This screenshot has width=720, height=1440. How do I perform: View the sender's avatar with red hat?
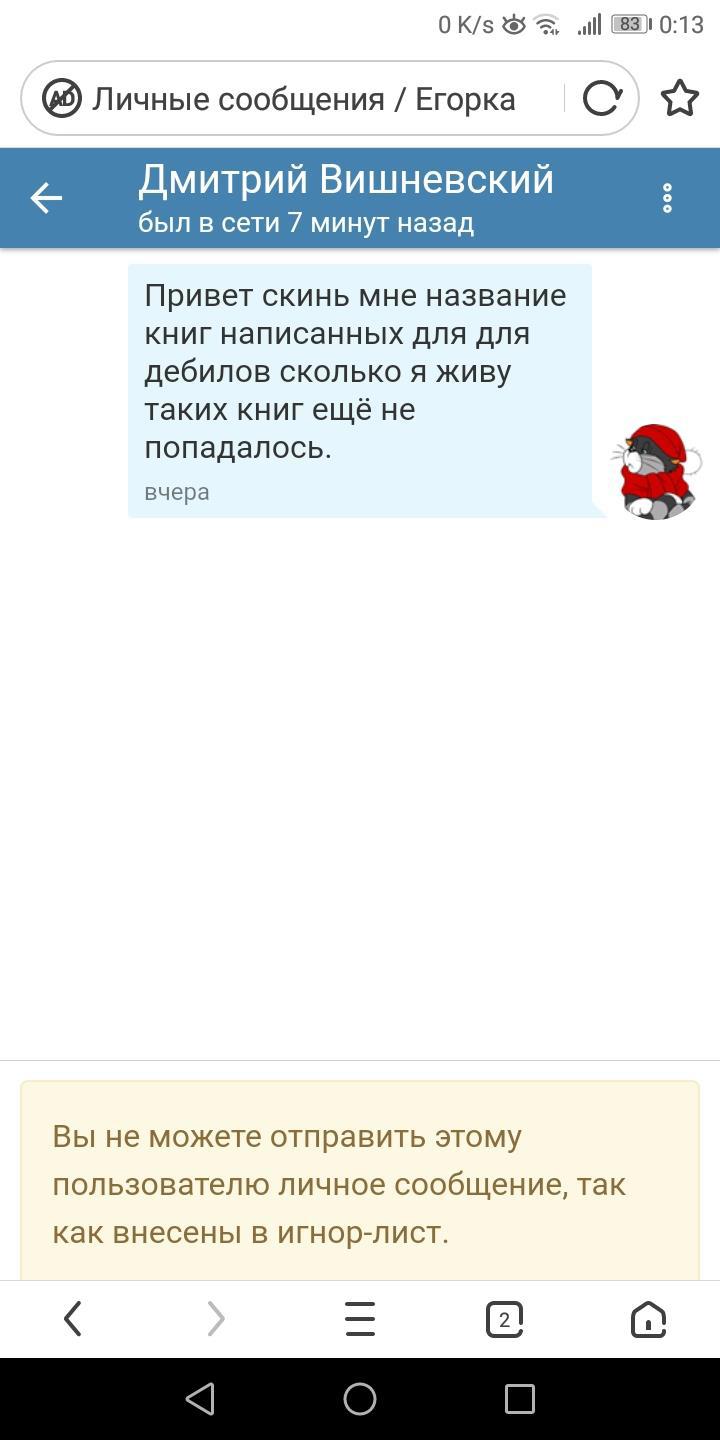[656, 472]
